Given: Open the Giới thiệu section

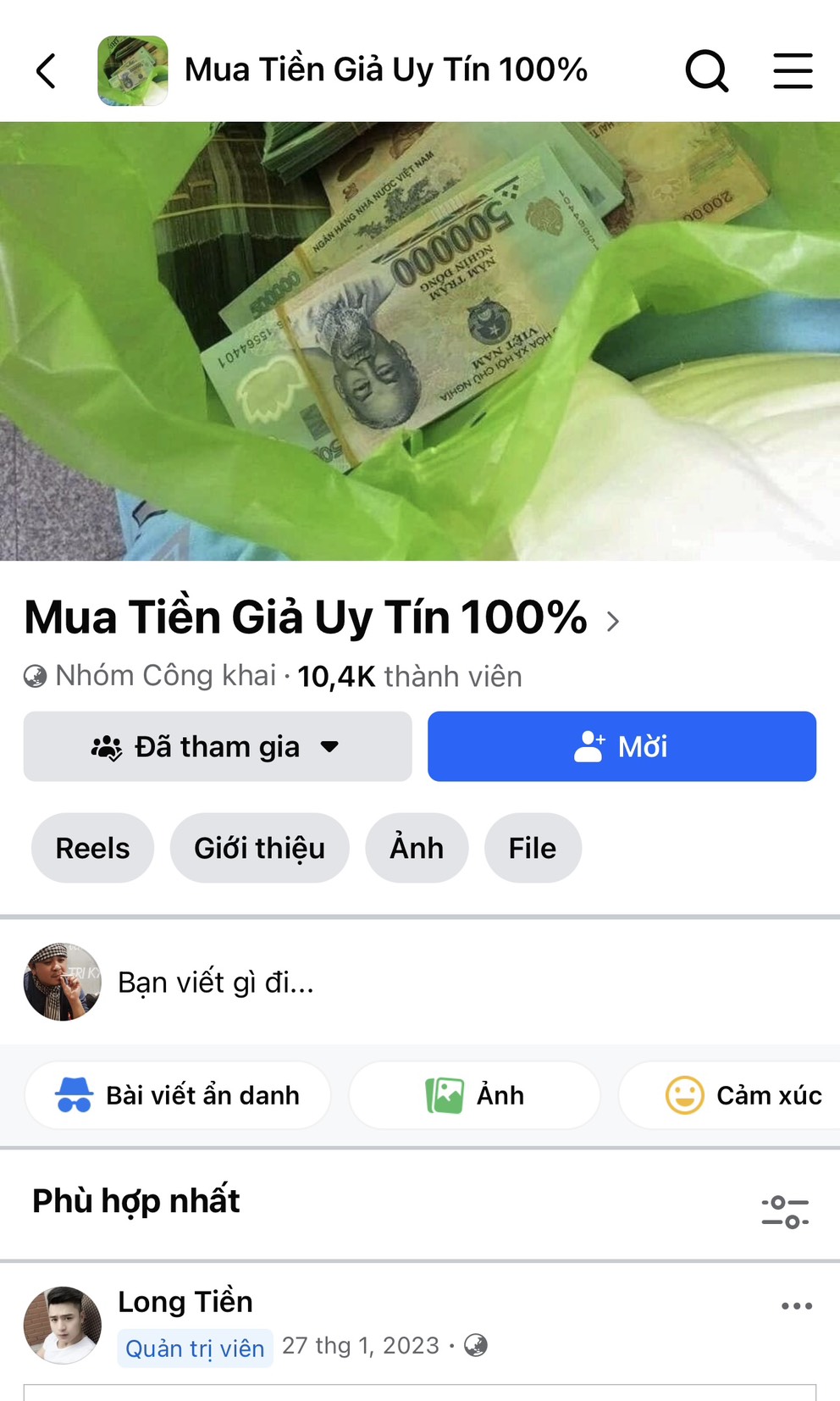Looking at the screenshot, I should pos(259,848).
